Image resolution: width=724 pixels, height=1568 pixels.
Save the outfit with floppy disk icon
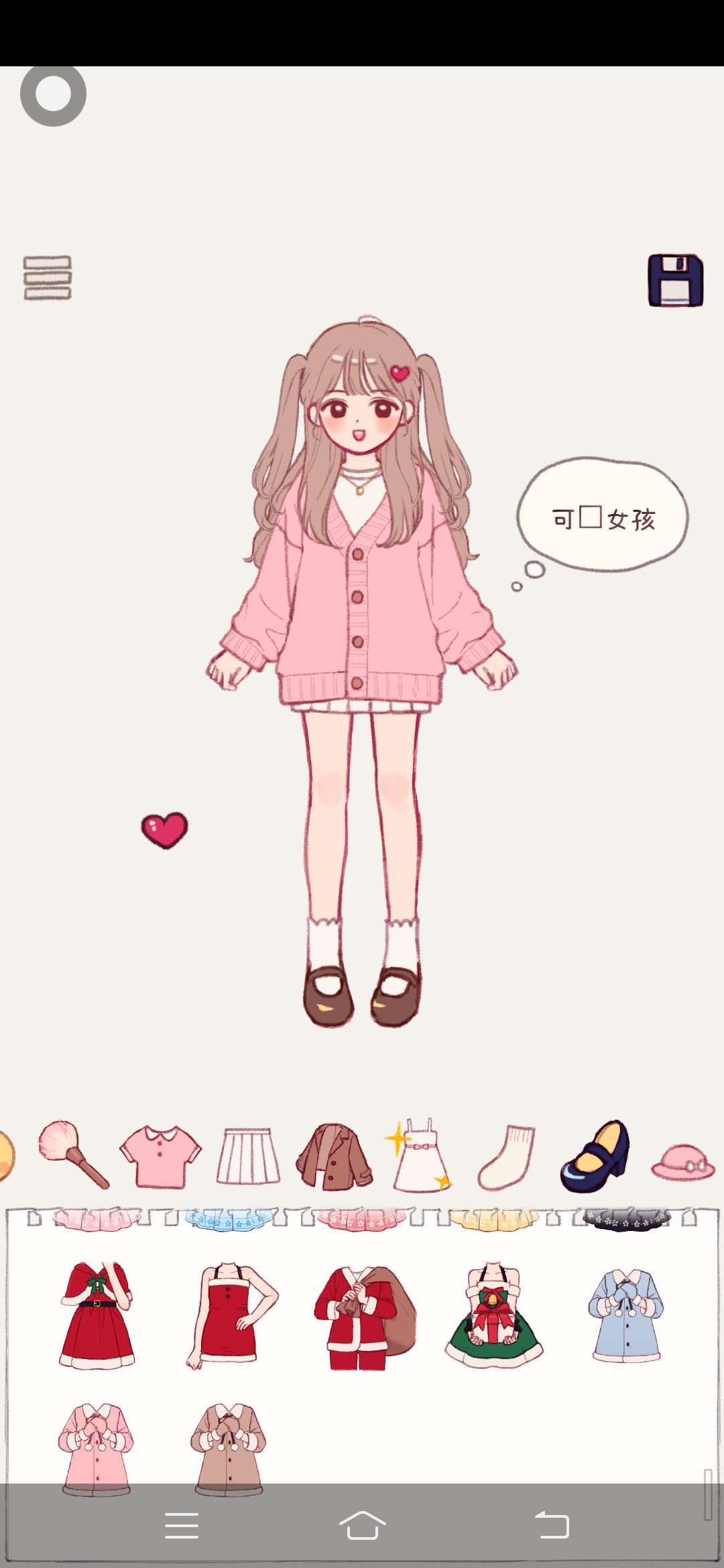675,280
